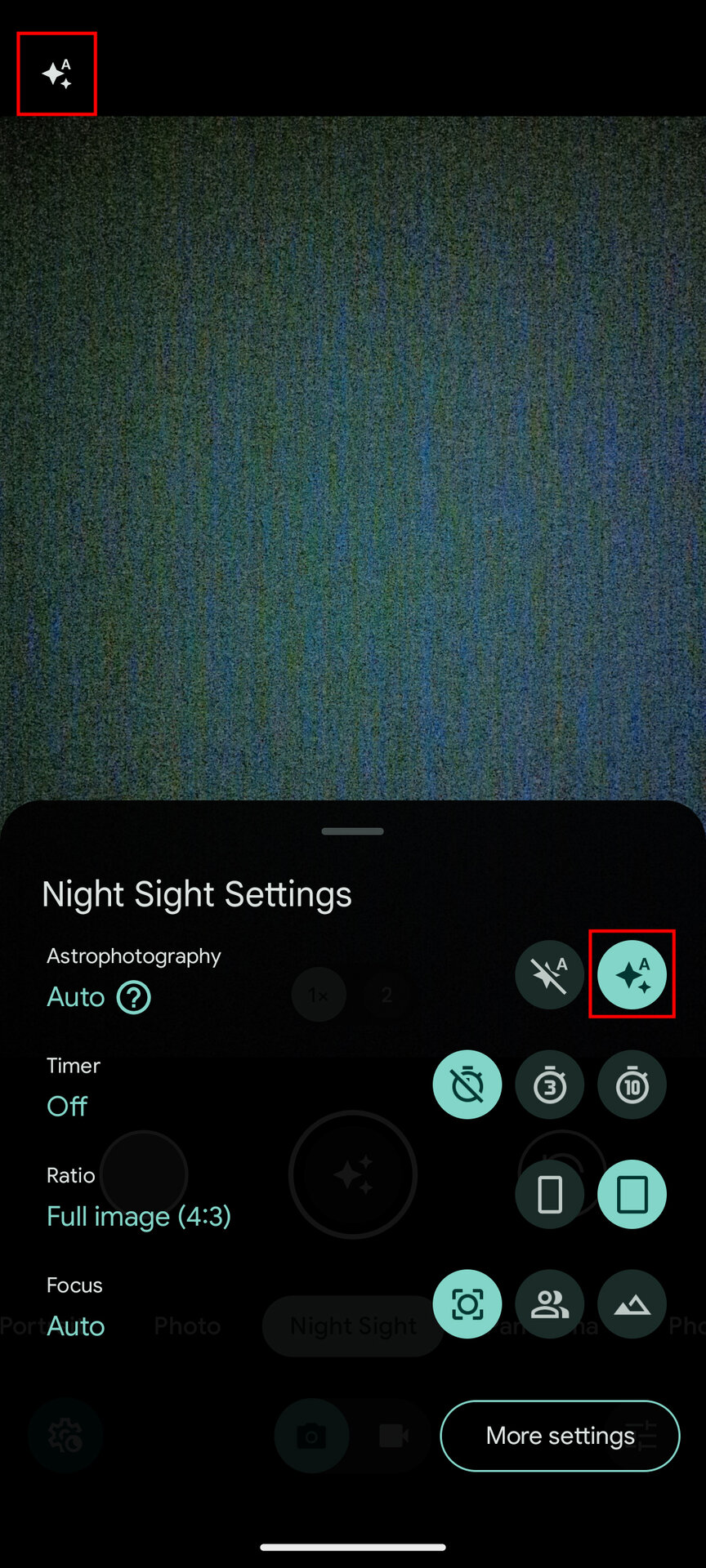706x1568 pixels.
Task: Turn off Astrophotography mode
Action: click(549, 974)
